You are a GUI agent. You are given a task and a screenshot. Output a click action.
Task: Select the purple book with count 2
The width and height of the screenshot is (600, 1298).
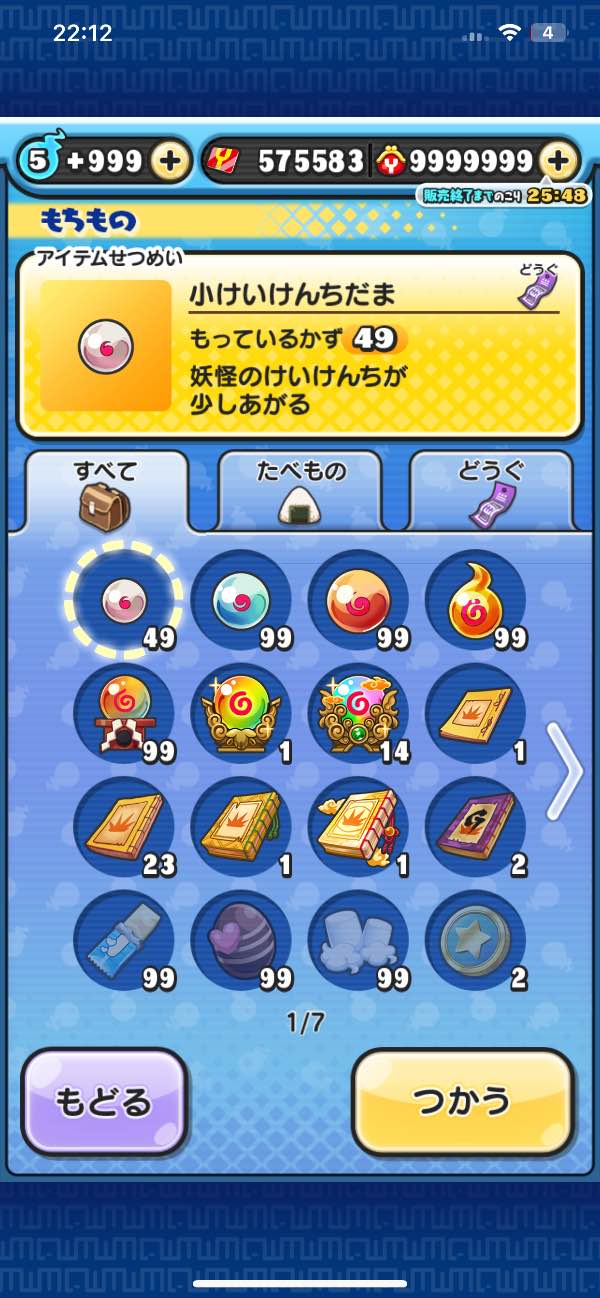(475, 826)
